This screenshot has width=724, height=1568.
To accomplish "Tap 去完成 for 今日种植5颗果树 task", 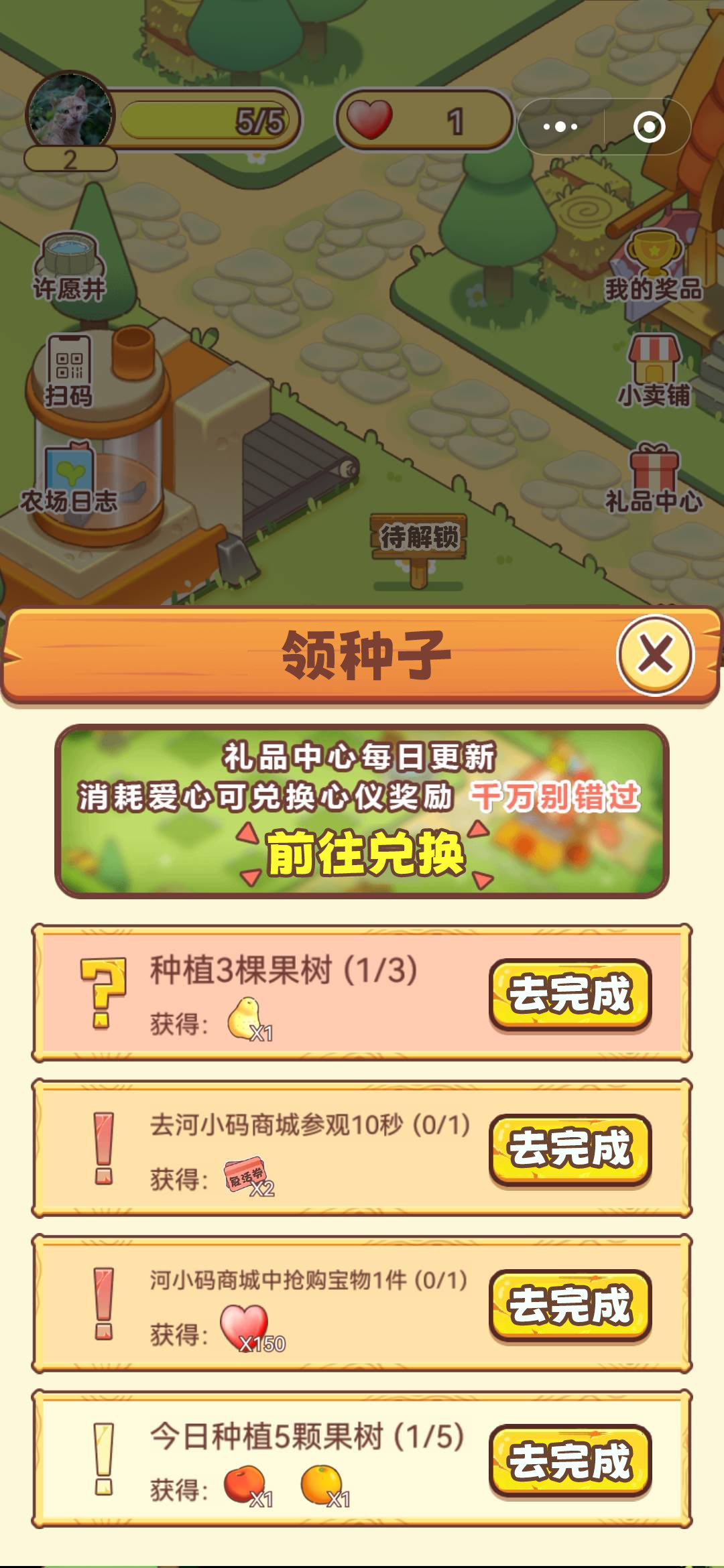I will coord(570,1461).
